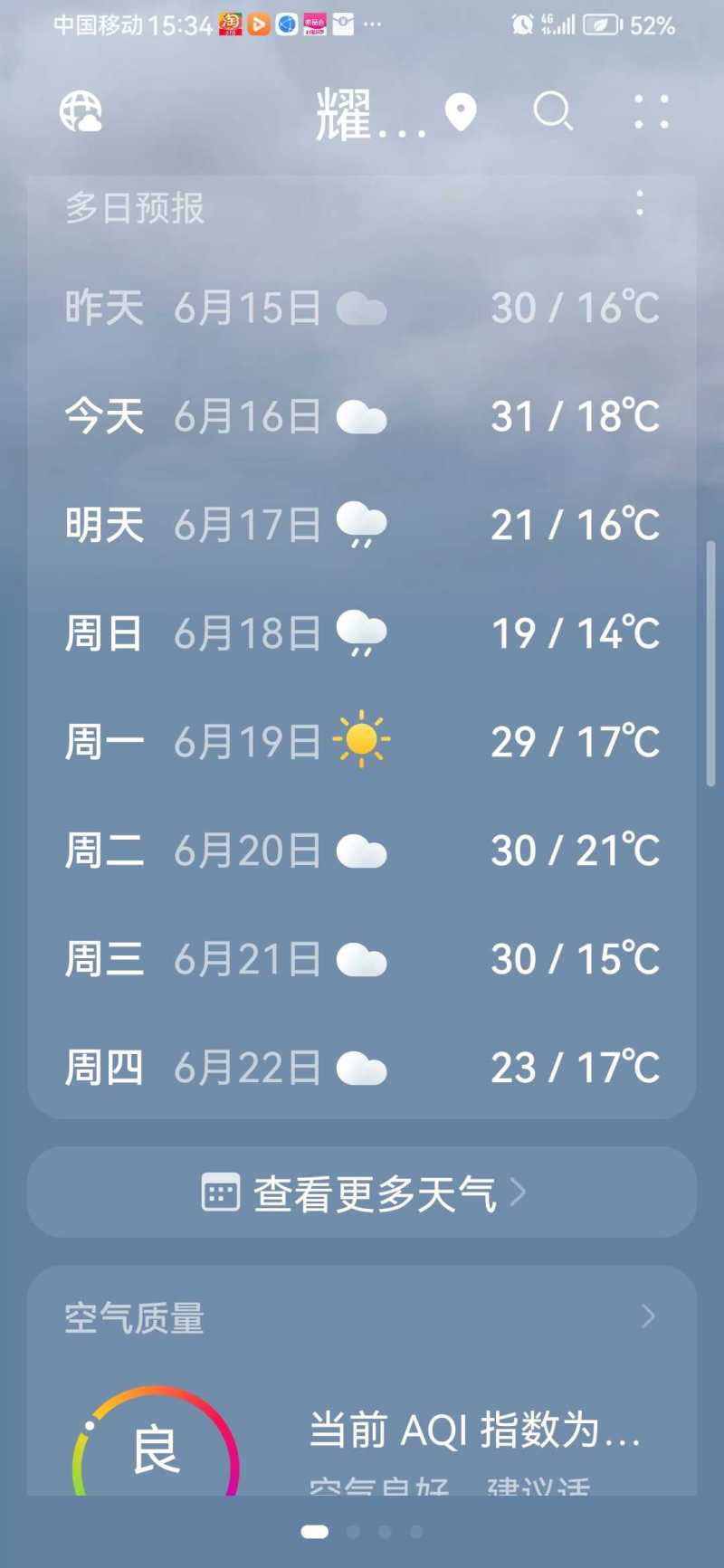
Task: Open the globe weather map icon
Action: pos(81,112)
